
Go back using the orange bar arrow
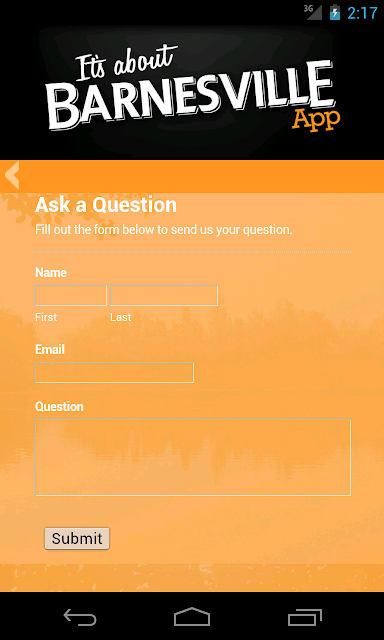pos(12,176)
